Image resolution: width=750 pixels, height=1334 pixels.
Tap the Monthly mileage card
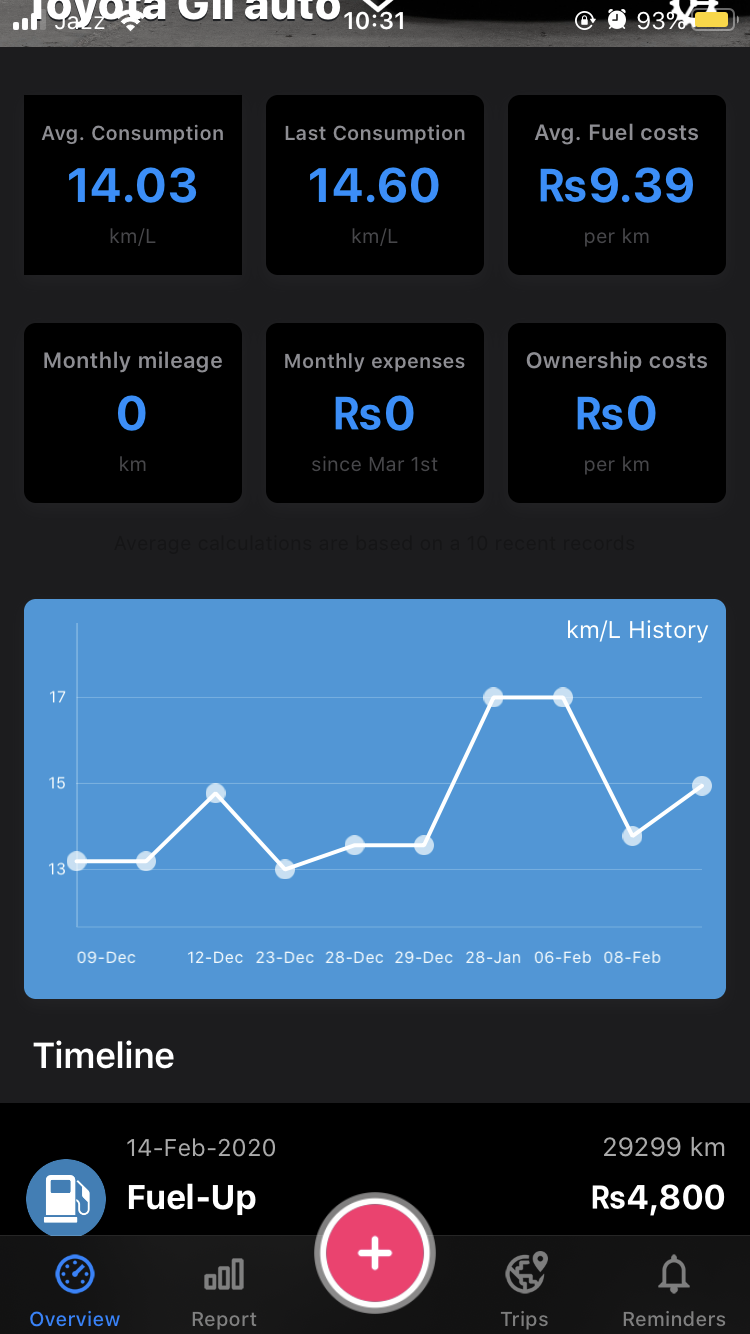pos(133,413)
